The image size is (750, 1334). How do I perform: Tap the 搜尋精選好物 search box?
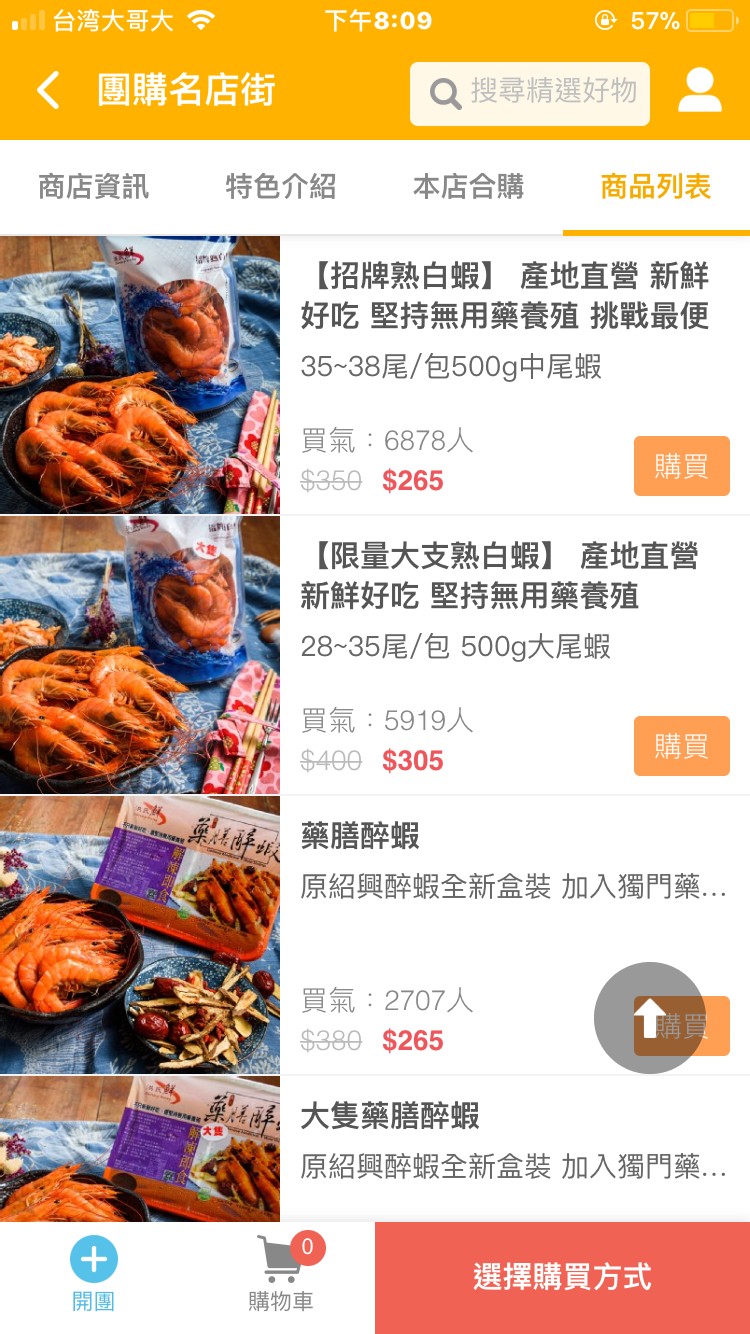click(x=530, y=93)
